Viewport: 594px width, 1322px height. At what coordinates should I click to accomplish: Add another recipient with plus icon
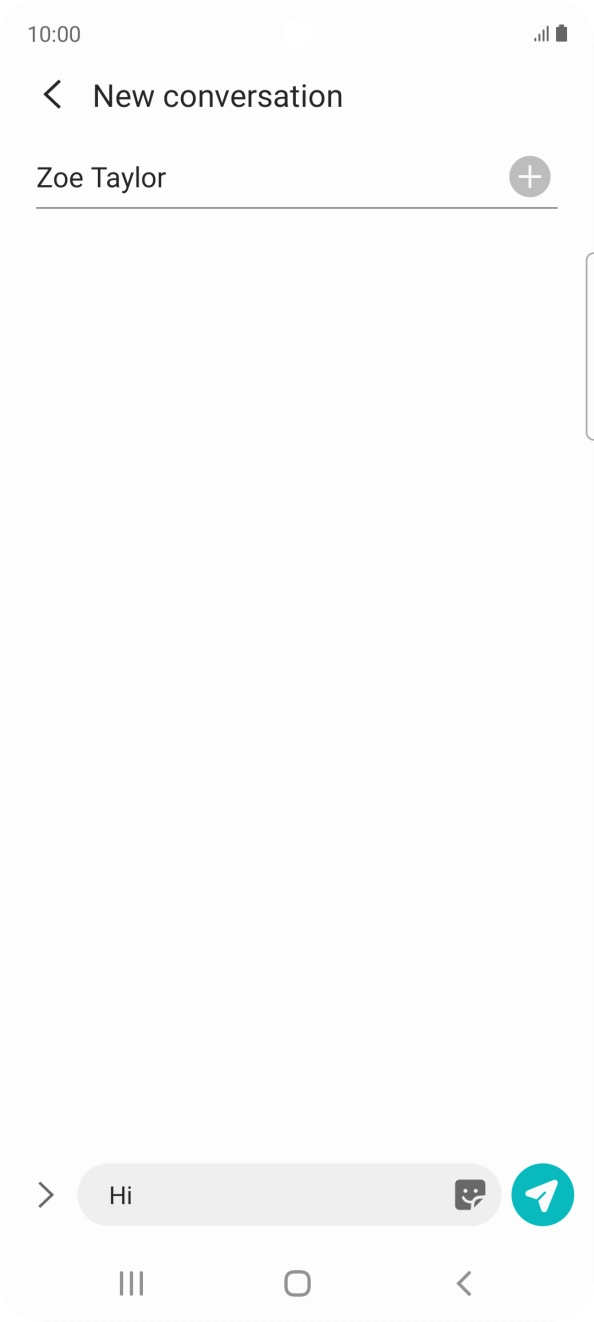530,177
